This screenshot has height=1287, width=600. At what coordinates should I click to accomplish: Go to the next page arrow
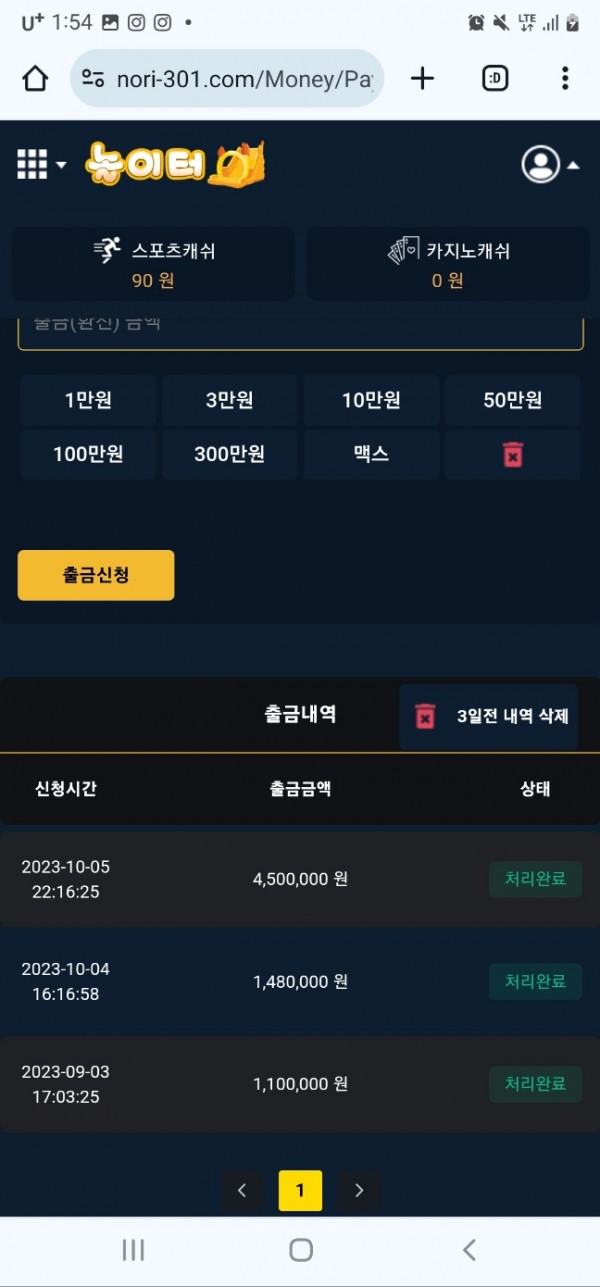[360, 1191]
